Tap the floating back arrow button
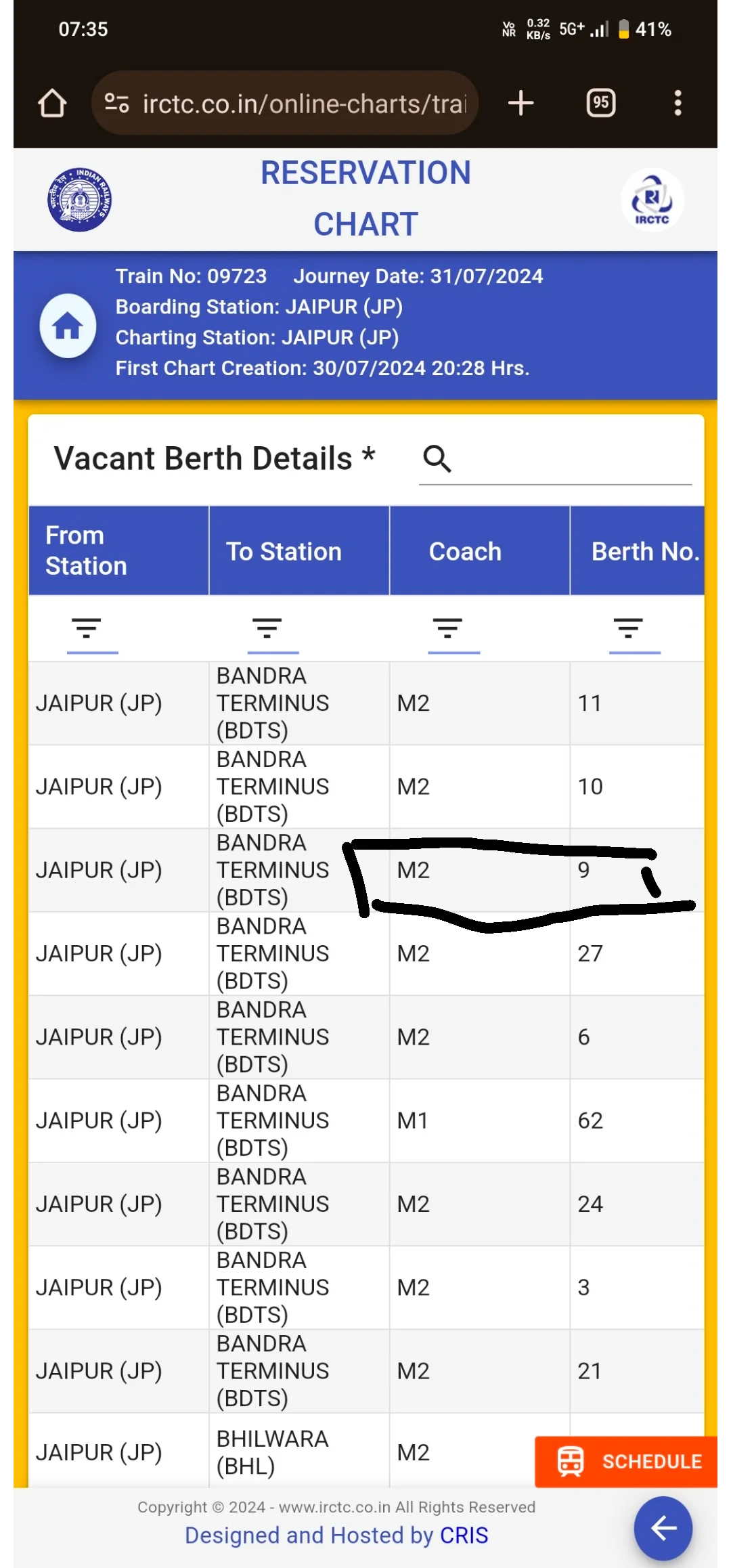 click(x=663, y=1528)
